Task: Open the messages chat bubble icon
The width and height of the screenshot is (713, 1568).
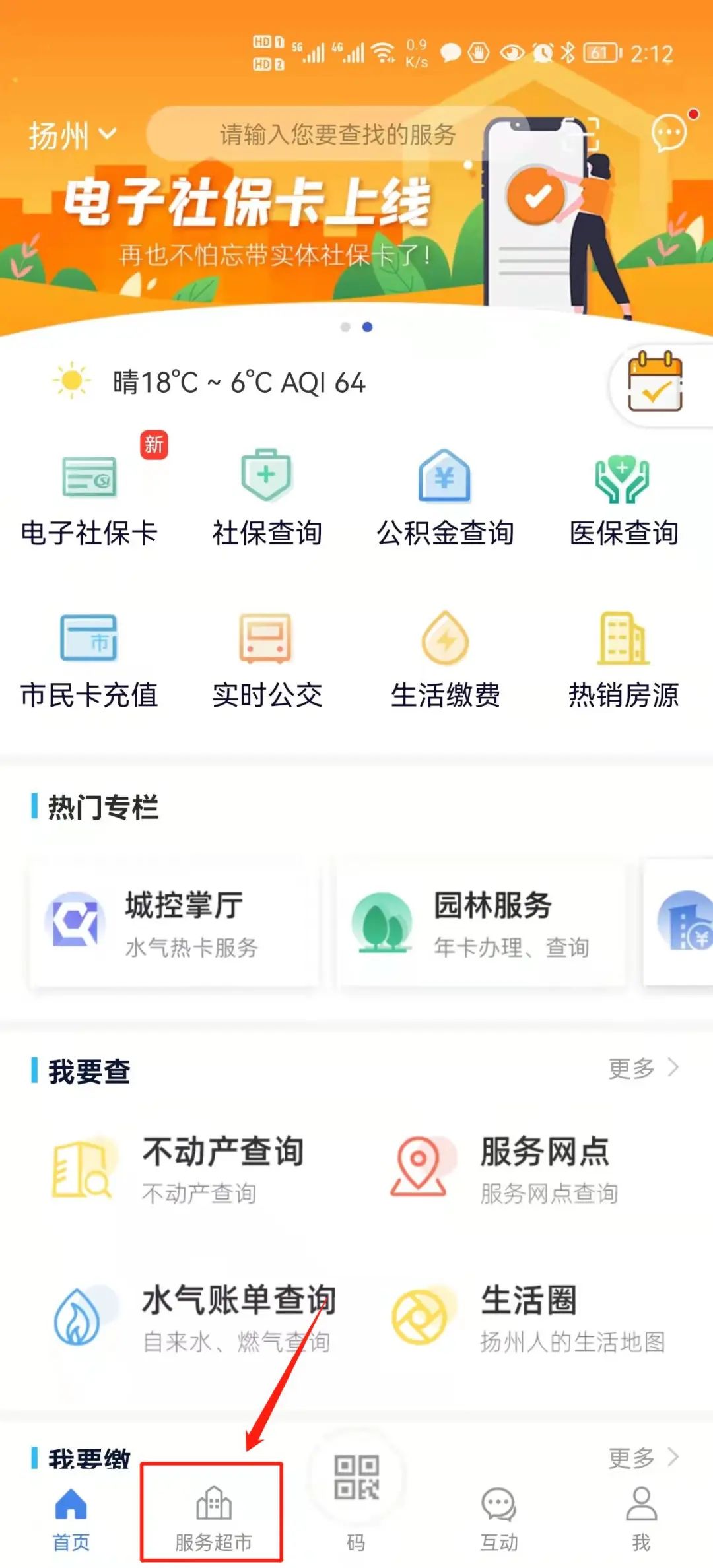Action: pyautogui.click(x=669, y=133)
